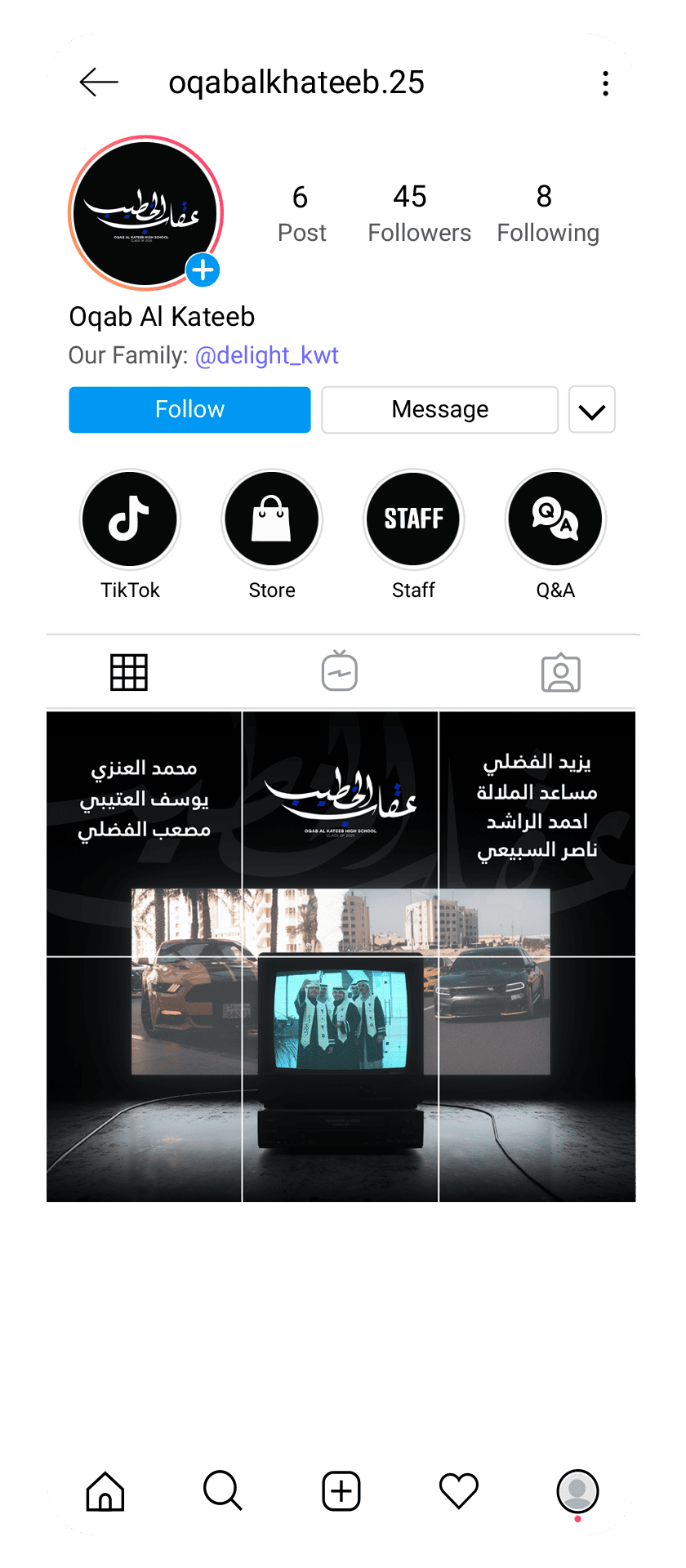Image resolution: width=686 pixels, height=1568 pixels.
Task: Open search in bottom navigation
Action: [222, 1490]
